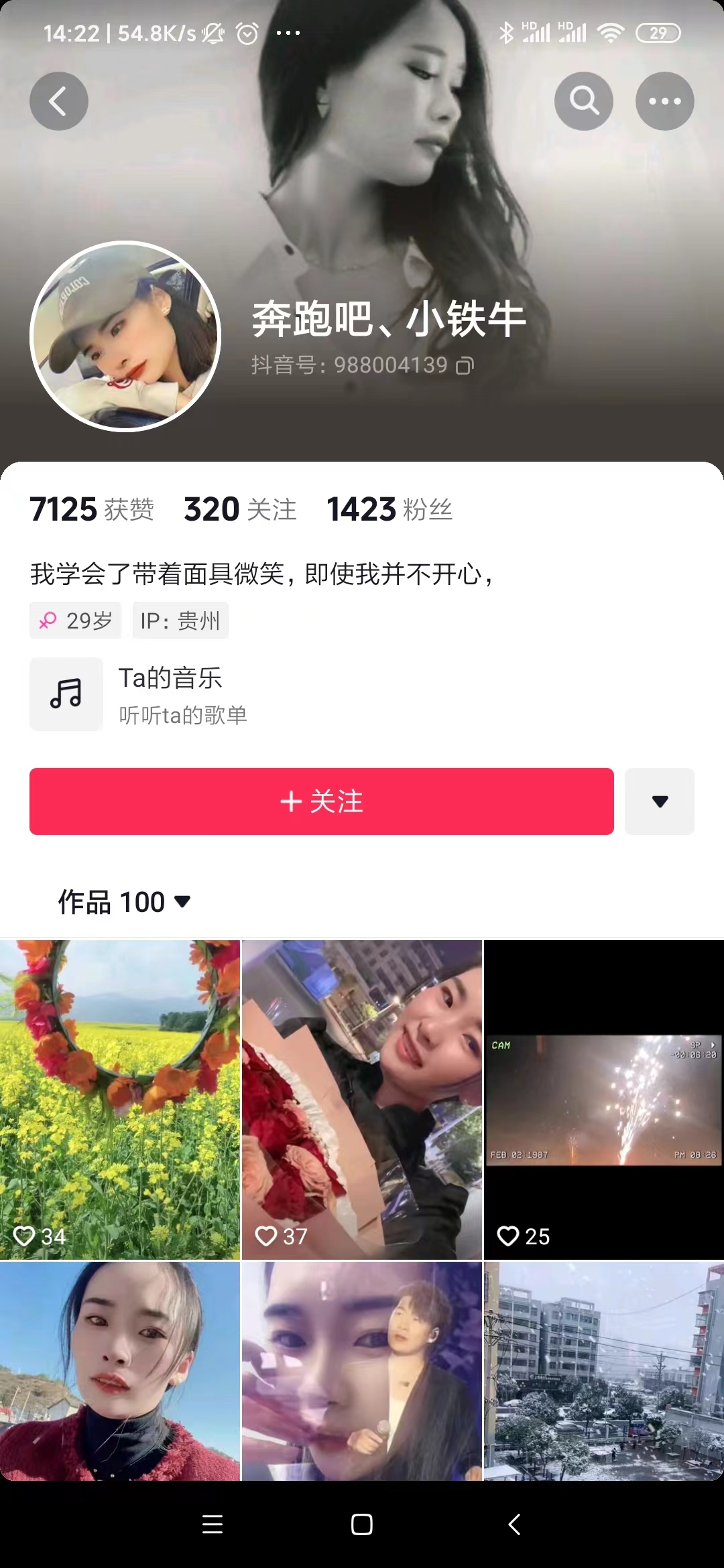Open the woman in red sweater video
Viewport: 724px width, 1568px height.
120,1370
